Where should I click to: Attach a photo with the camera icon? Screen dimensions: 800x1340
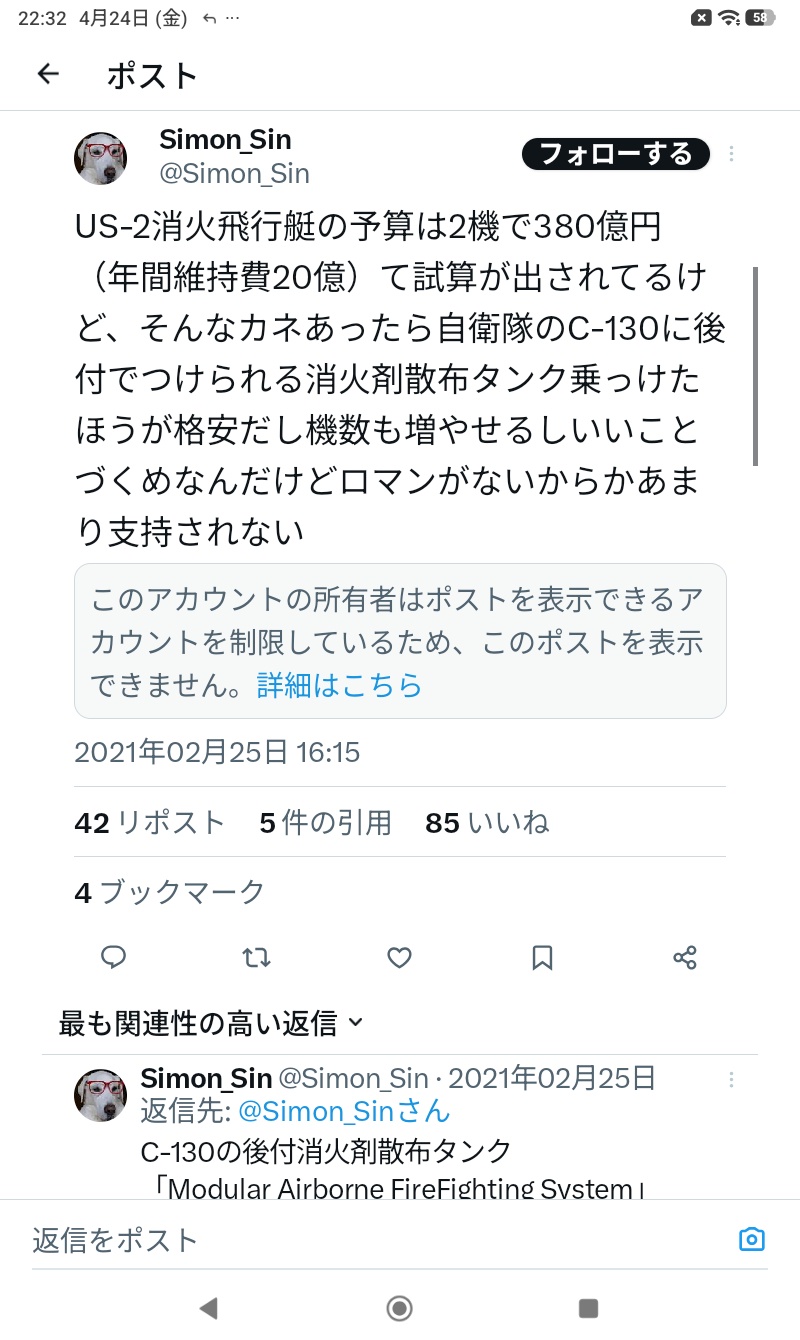point(751,1240)
